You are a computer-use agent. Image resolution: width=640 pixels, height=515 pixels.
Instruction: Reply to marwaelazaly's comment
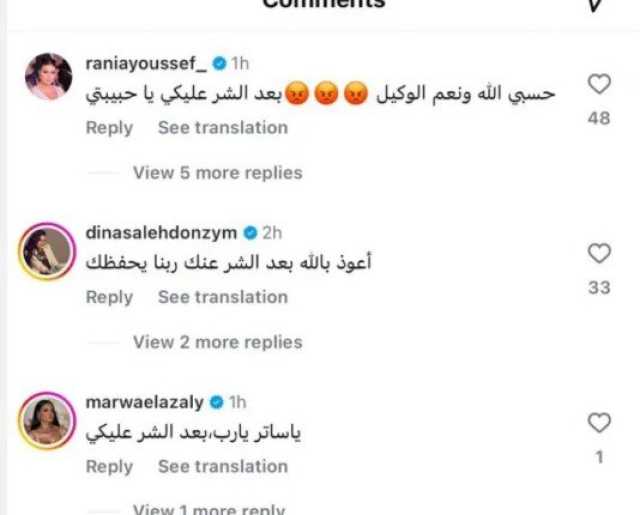pos(109,466)
